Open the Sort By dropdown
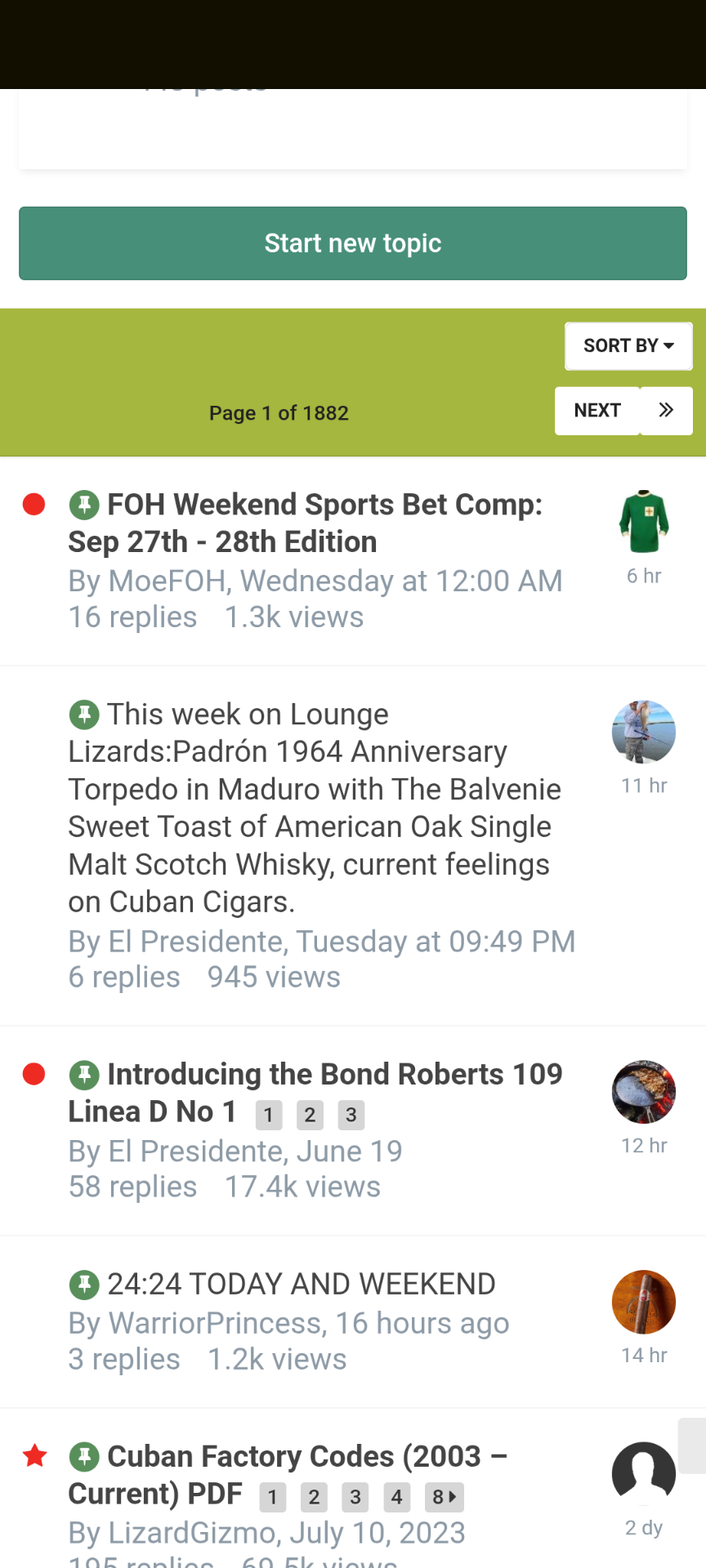This screenshot has width=706, height=1568. coord(628,345)
